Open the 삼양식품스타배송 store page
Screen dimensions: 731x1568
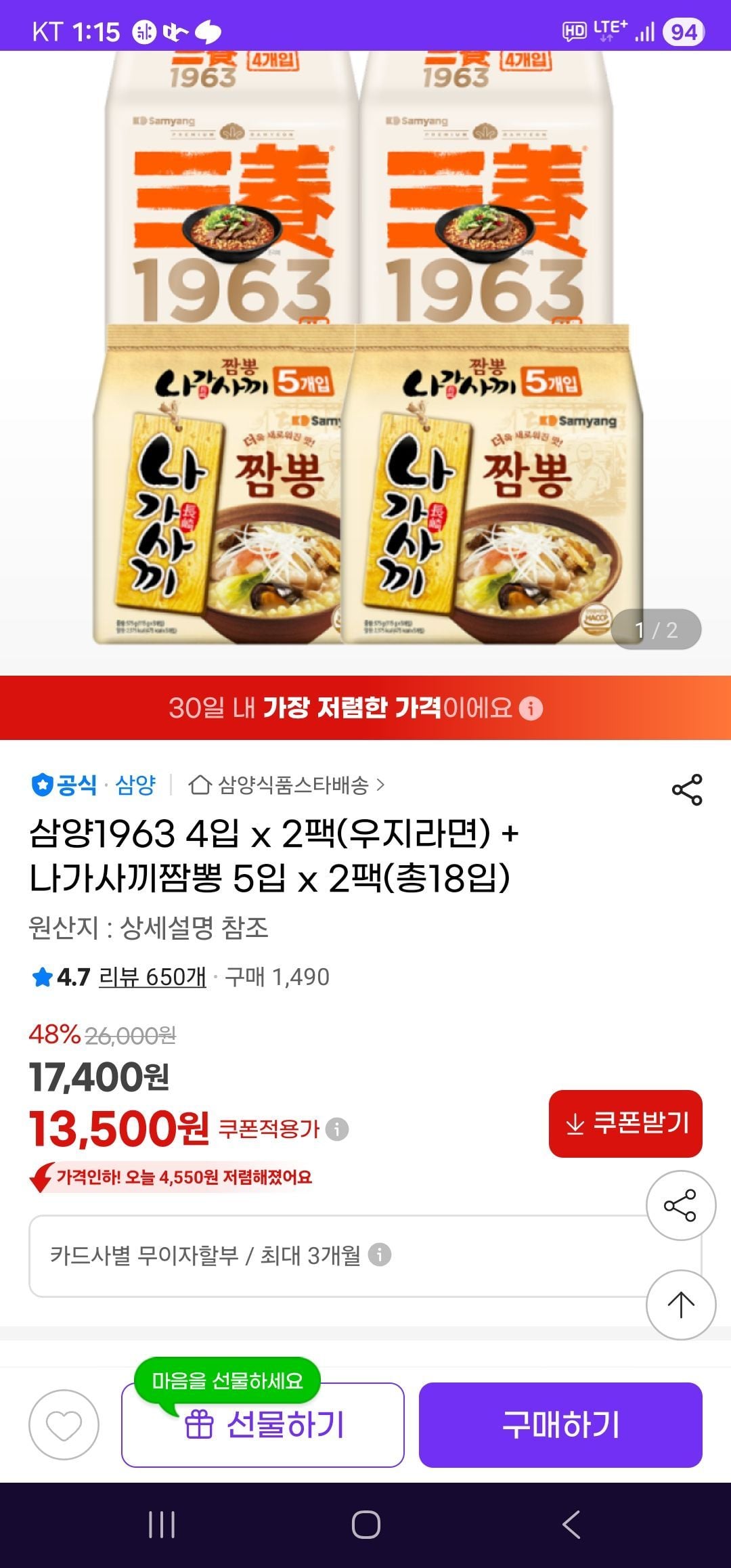286,785
